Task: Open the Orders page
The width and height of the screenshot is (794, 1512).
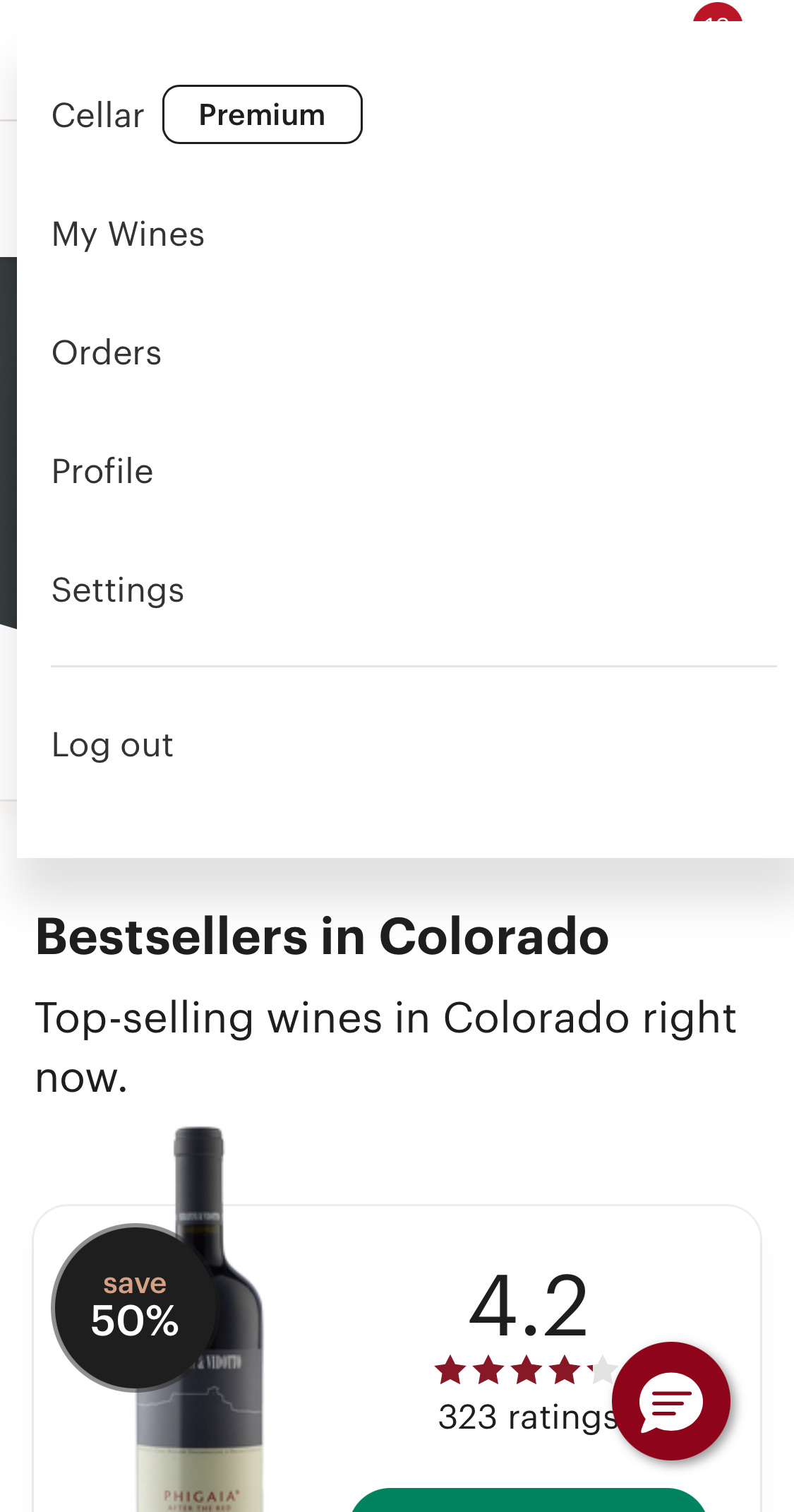Action: click(x=107, y=352)
